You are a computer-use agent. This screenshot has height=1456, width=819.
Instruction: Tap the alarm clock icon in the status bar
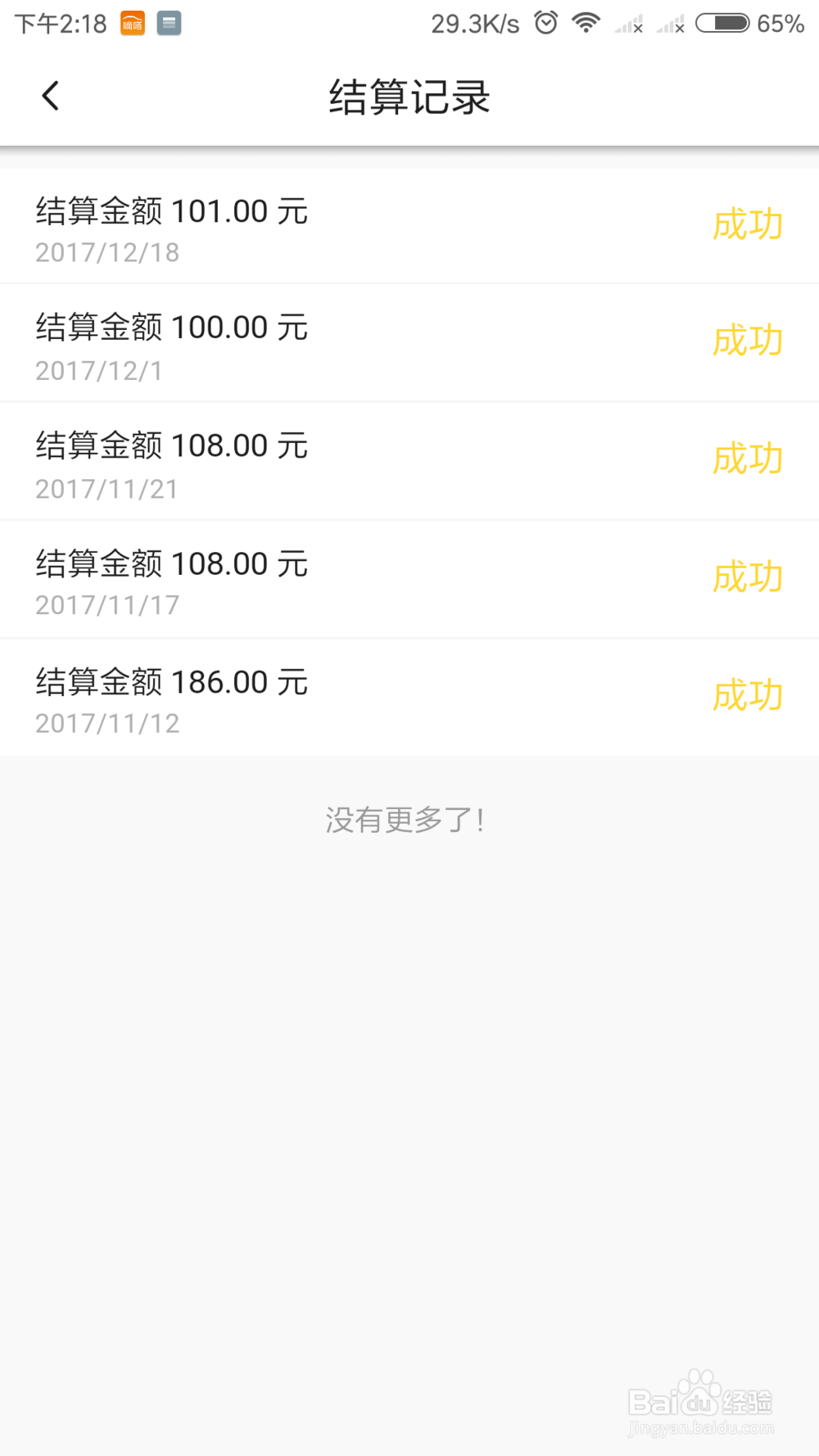click(545, 23)
